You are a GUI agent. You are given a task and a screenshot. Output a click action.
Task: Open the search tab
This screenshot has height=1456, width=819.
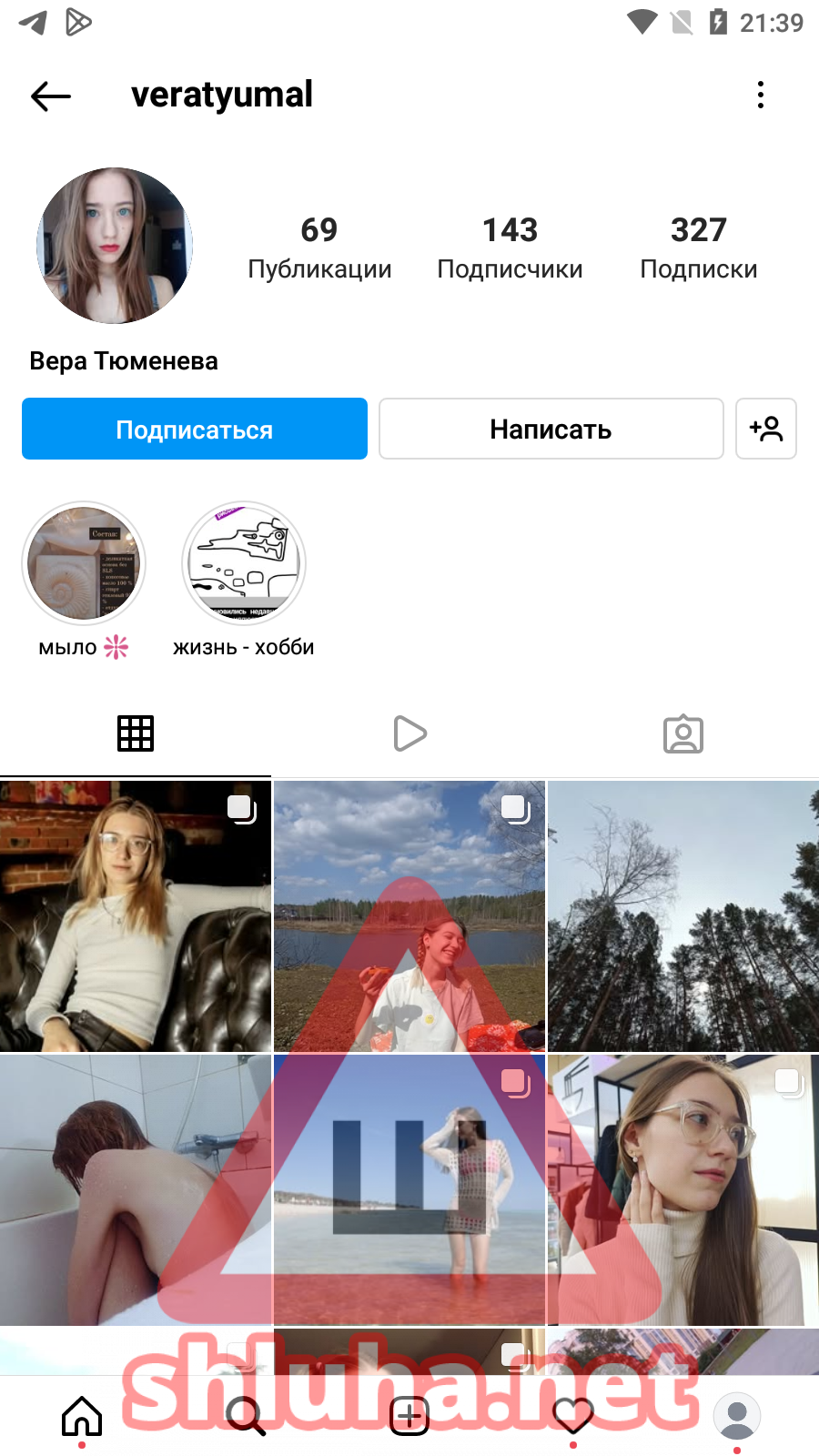[246, 1416]
